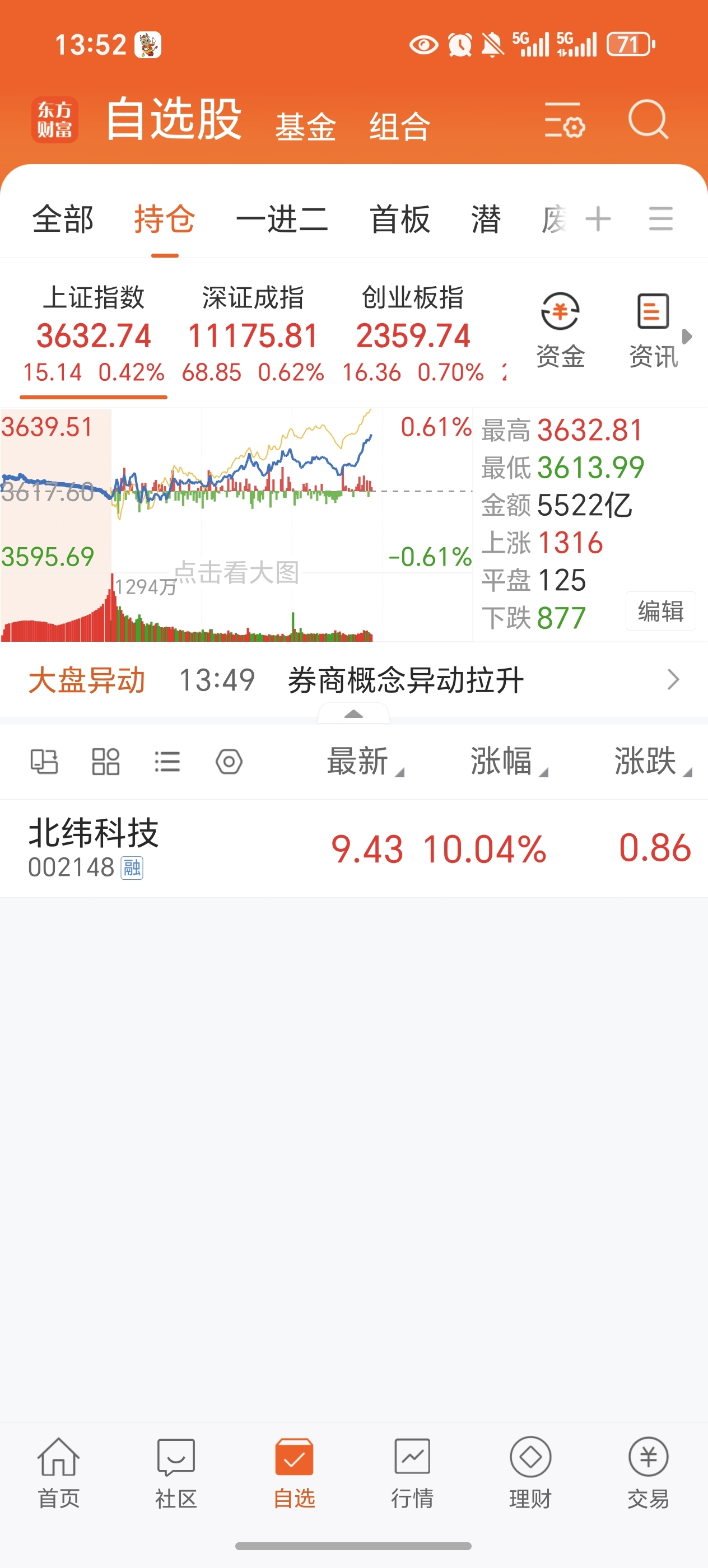The height and width of the screenshot is (1568, 708).
Task: Open the search magnifier icon
Action: coord(648,119)
